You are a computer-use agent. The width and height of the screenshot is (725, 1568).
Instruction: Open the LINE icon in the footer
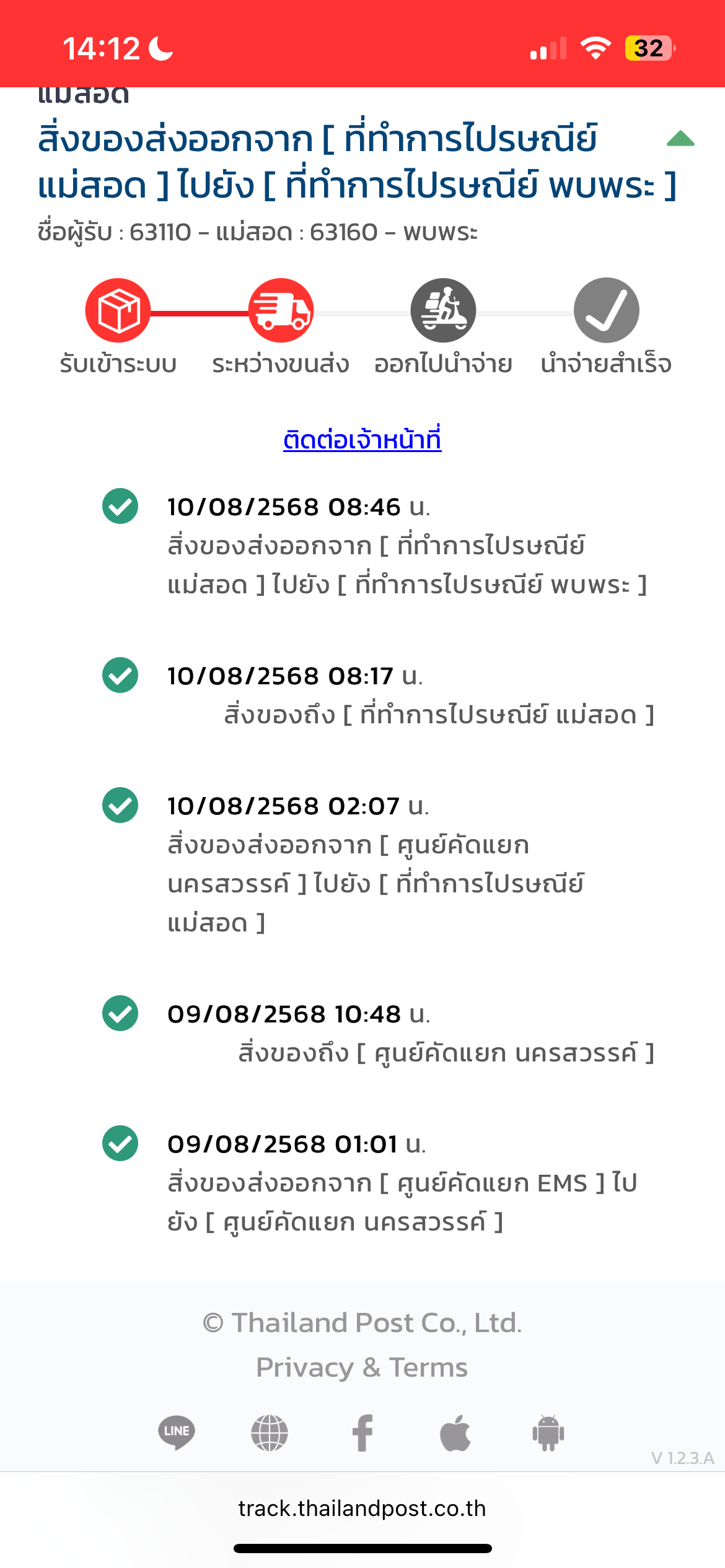177,1433
